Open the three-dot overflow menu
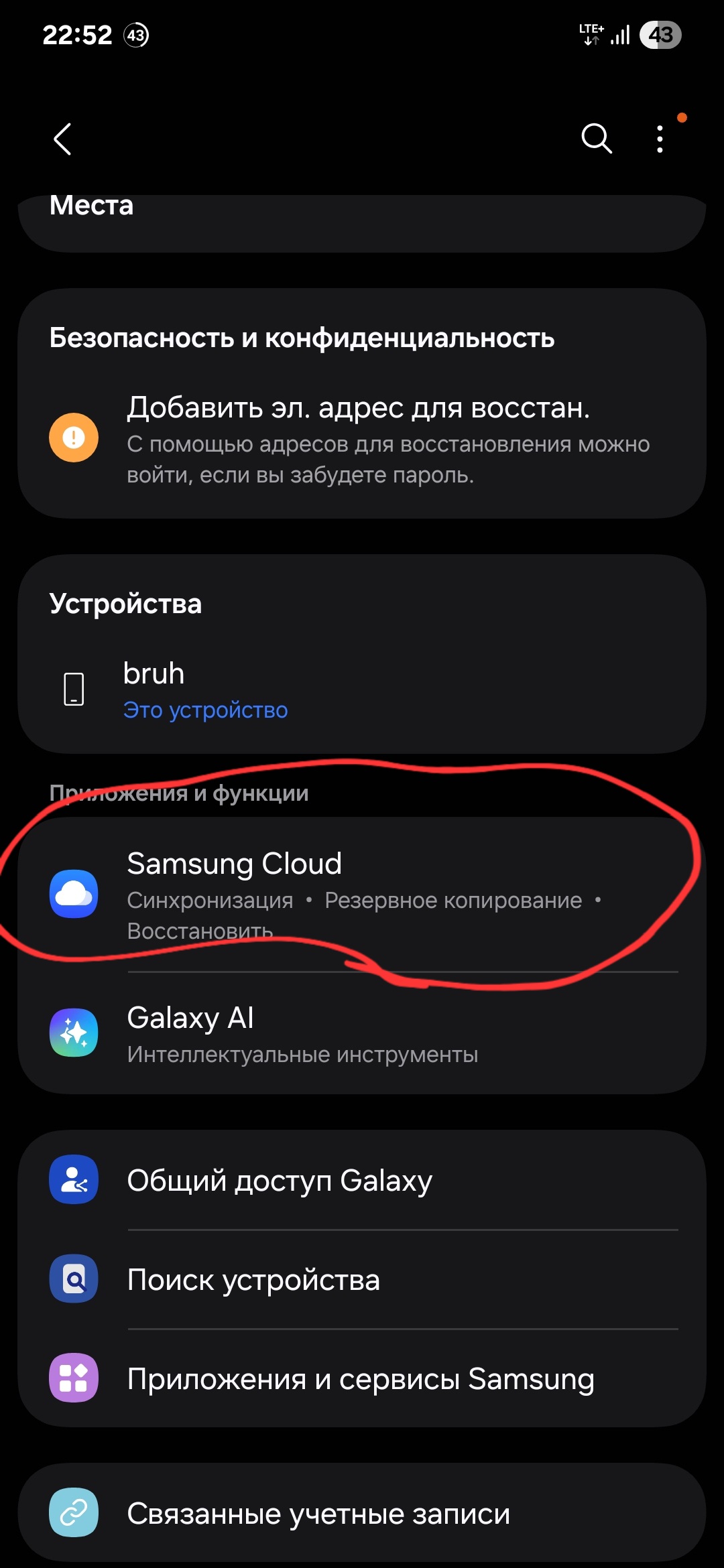Viewport: 724px width, 1568px height. [x=660, y=139]
